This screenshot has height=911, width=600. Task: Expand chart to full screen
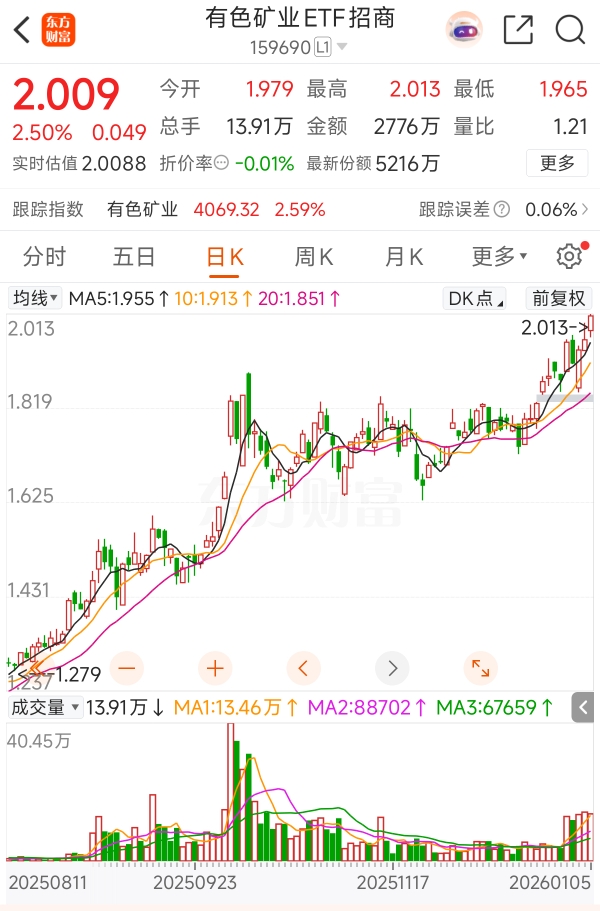(480, 667)
